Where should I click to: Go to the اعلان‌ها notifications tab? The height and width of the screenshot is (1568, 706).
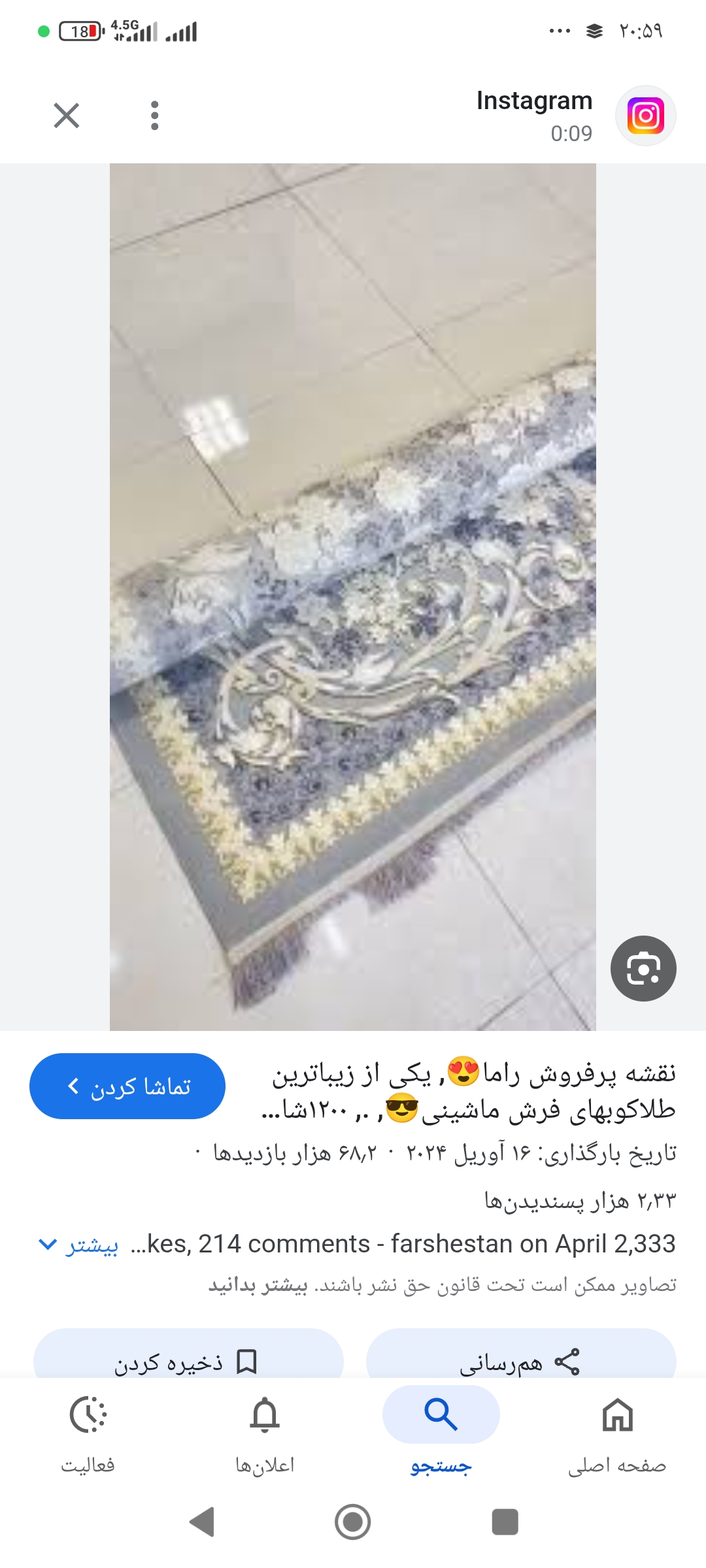click(x=265, y=1431)
